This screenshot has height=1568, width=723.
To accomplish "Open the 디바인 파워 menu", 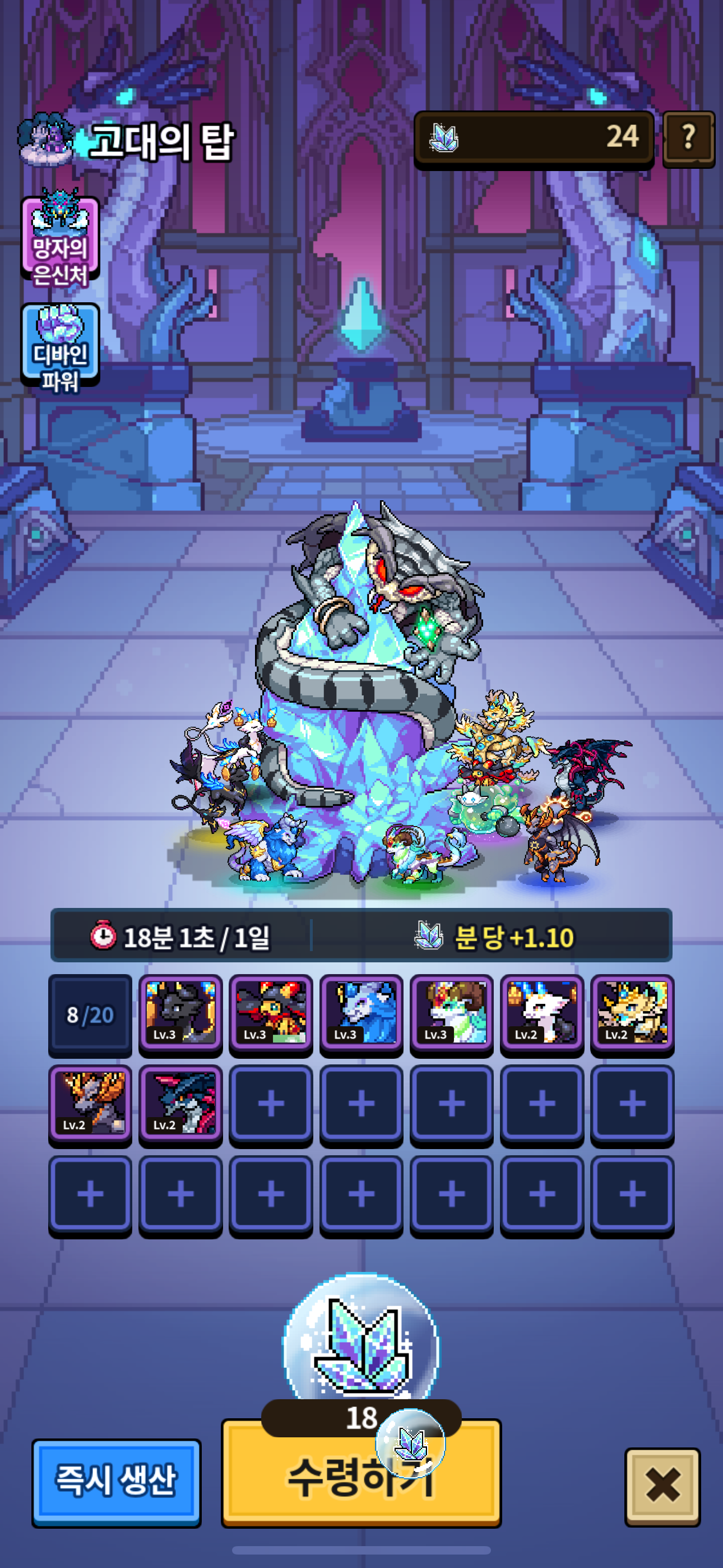I will (x=61, y=348).
